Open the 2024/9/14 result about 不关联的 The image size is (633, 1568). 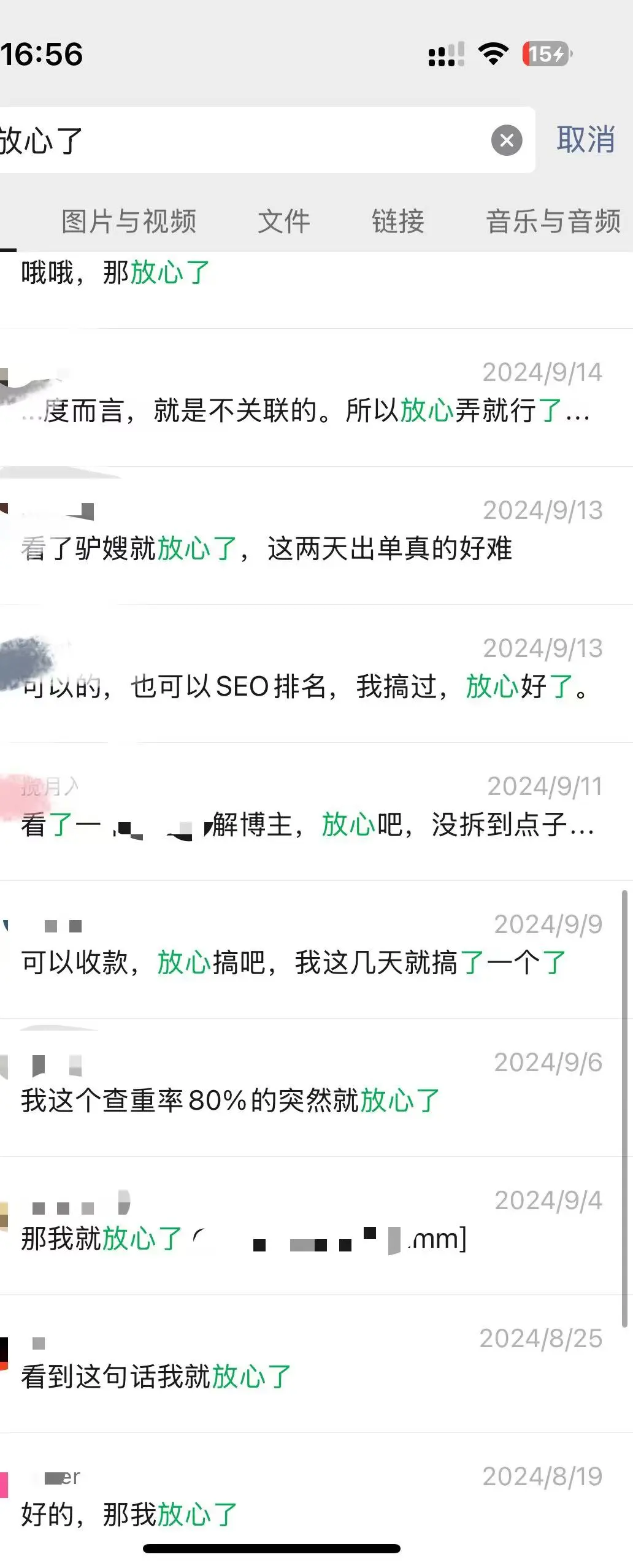[x=307, y=399]
